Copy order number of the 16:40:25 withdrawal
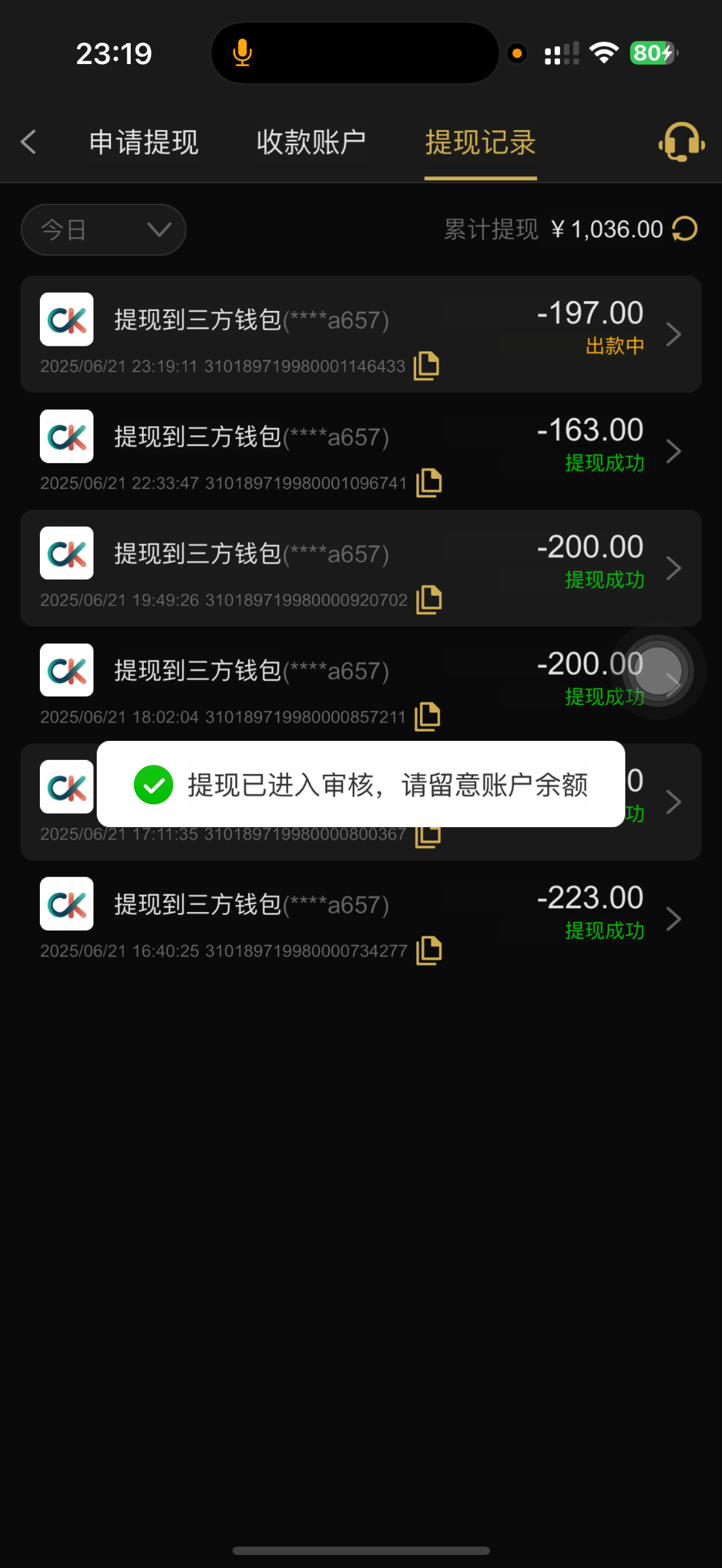Screen dimensions: 722x1568 (x=429, y=951)
